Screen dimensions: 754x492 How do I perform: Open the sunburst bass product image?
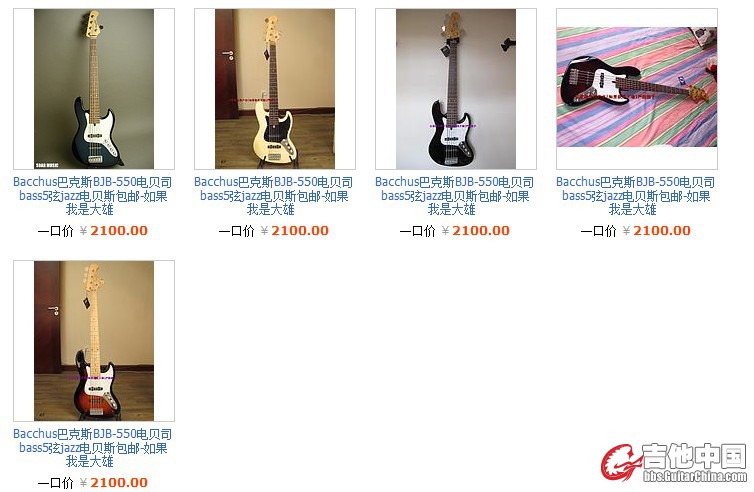[x=94, y=341]
